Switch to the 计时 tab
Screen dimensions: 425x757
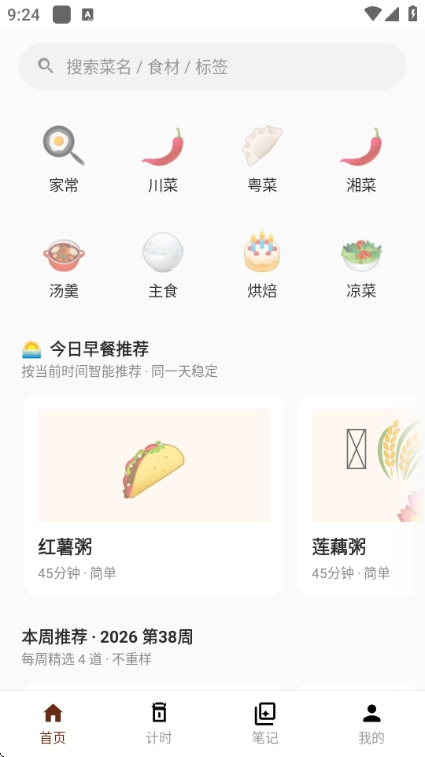[159, 724]
